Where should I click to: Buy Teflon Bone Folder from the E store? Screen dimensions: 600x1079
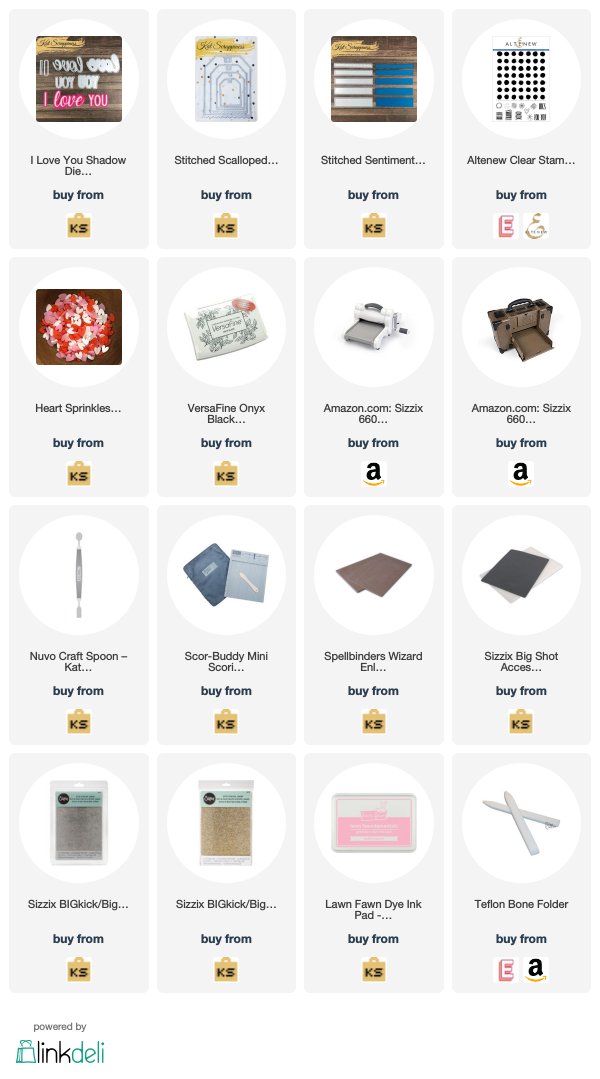[x=505, y=969]
